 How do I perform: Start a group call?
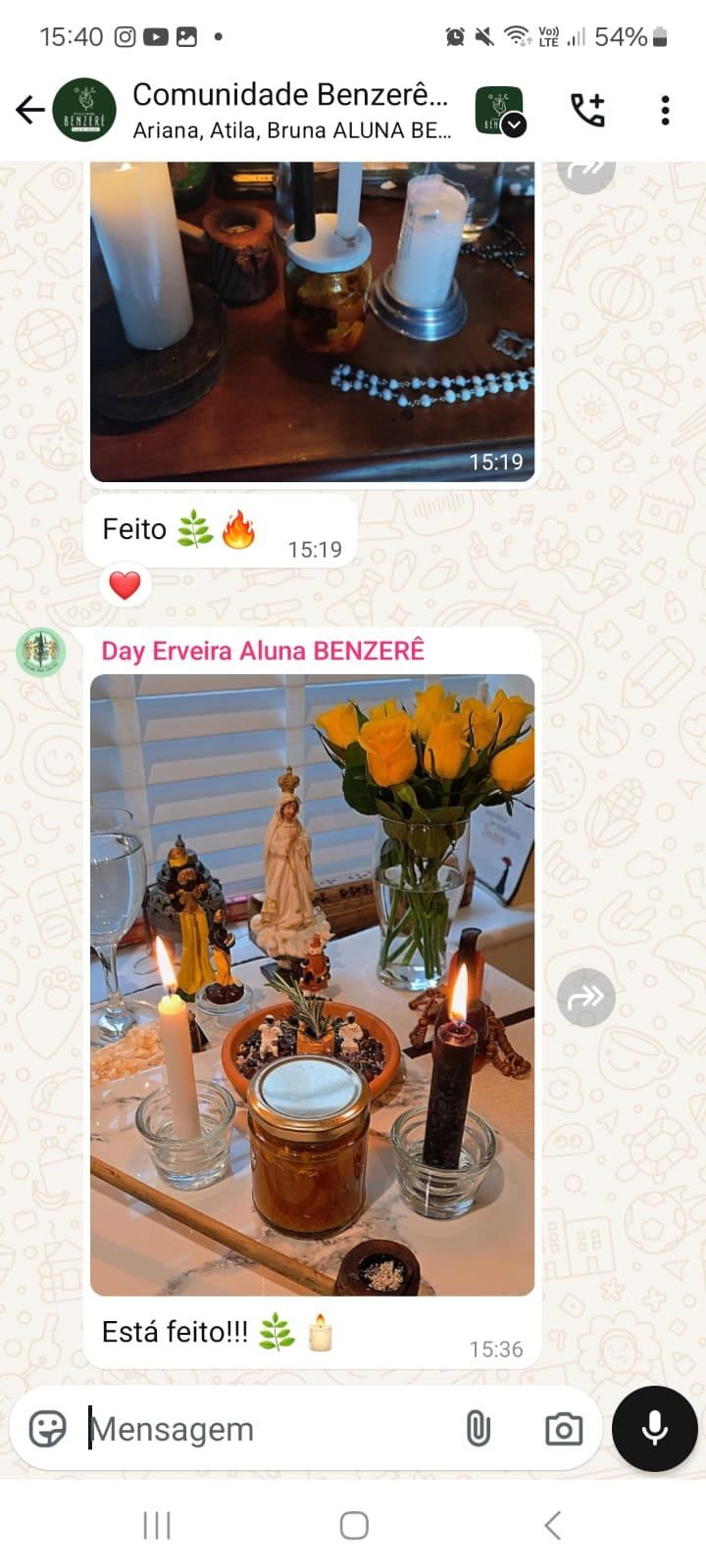pos(587,110)
